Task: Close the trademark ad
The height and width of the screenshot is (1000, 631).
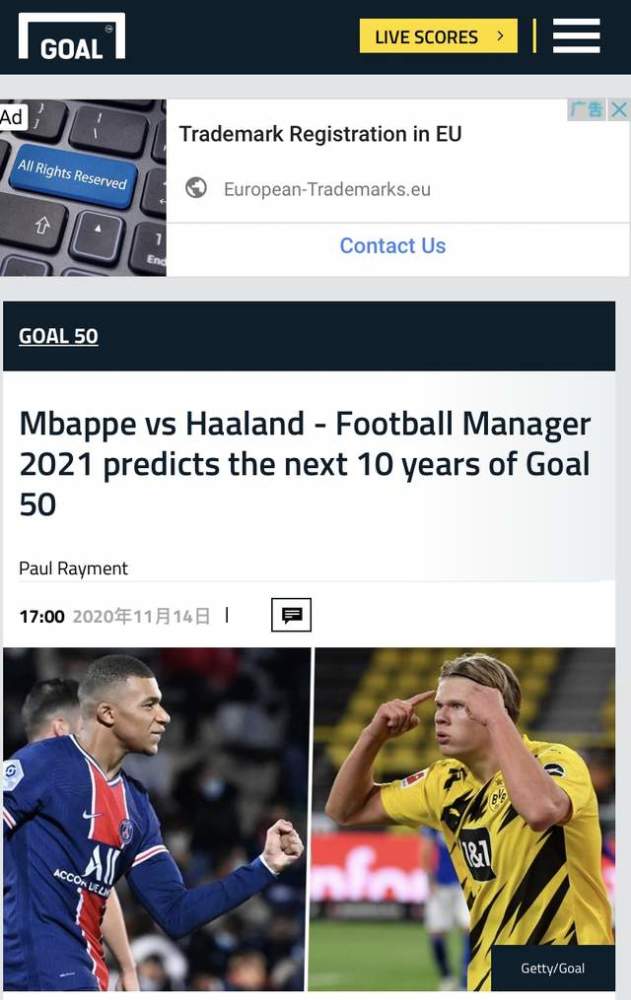Action: [619, 110]
